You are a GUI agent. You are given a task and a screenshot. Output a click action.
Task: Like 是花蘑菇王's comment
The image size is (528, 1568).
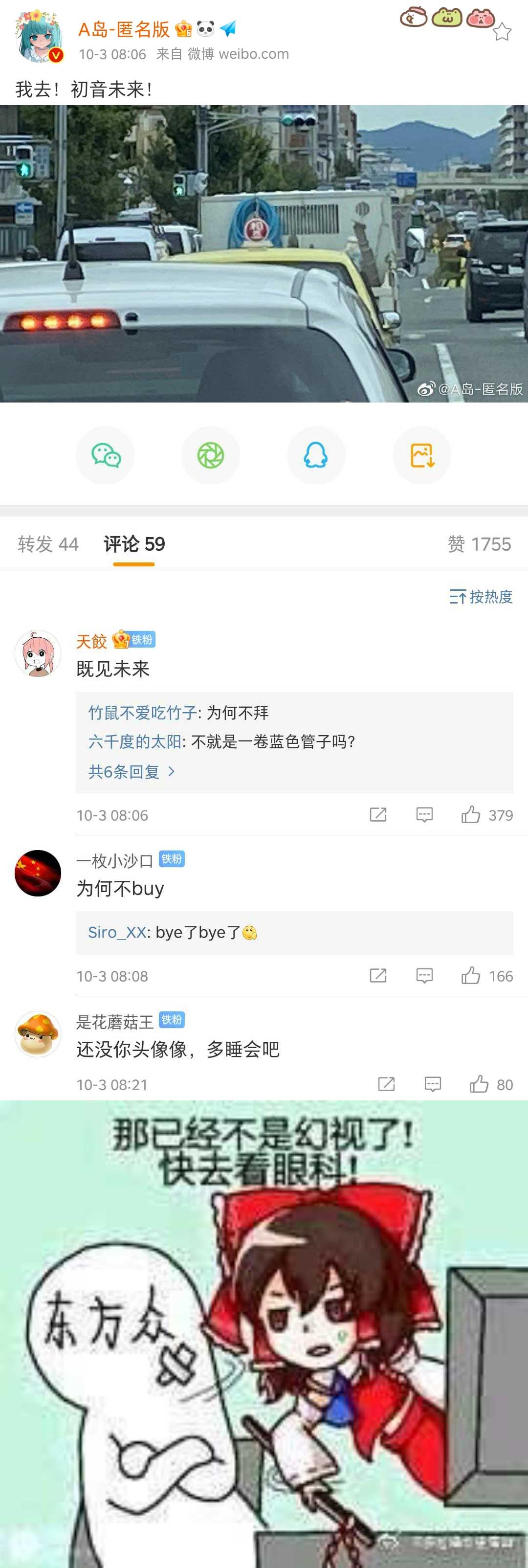(479, 1084)
